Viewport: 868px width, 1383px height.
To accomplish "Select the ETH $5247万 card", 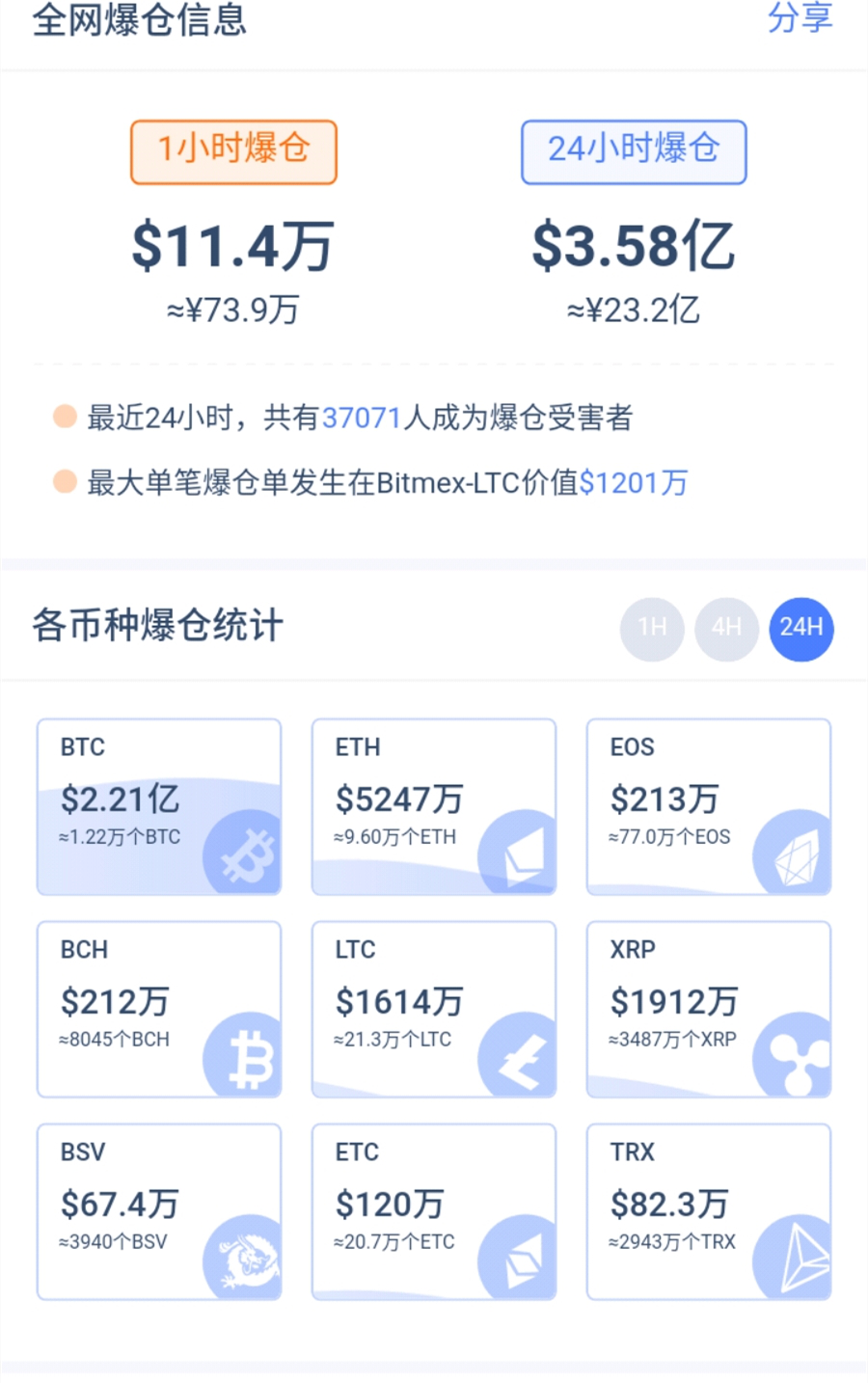I will pyautogui.click(x=434, y=808).
